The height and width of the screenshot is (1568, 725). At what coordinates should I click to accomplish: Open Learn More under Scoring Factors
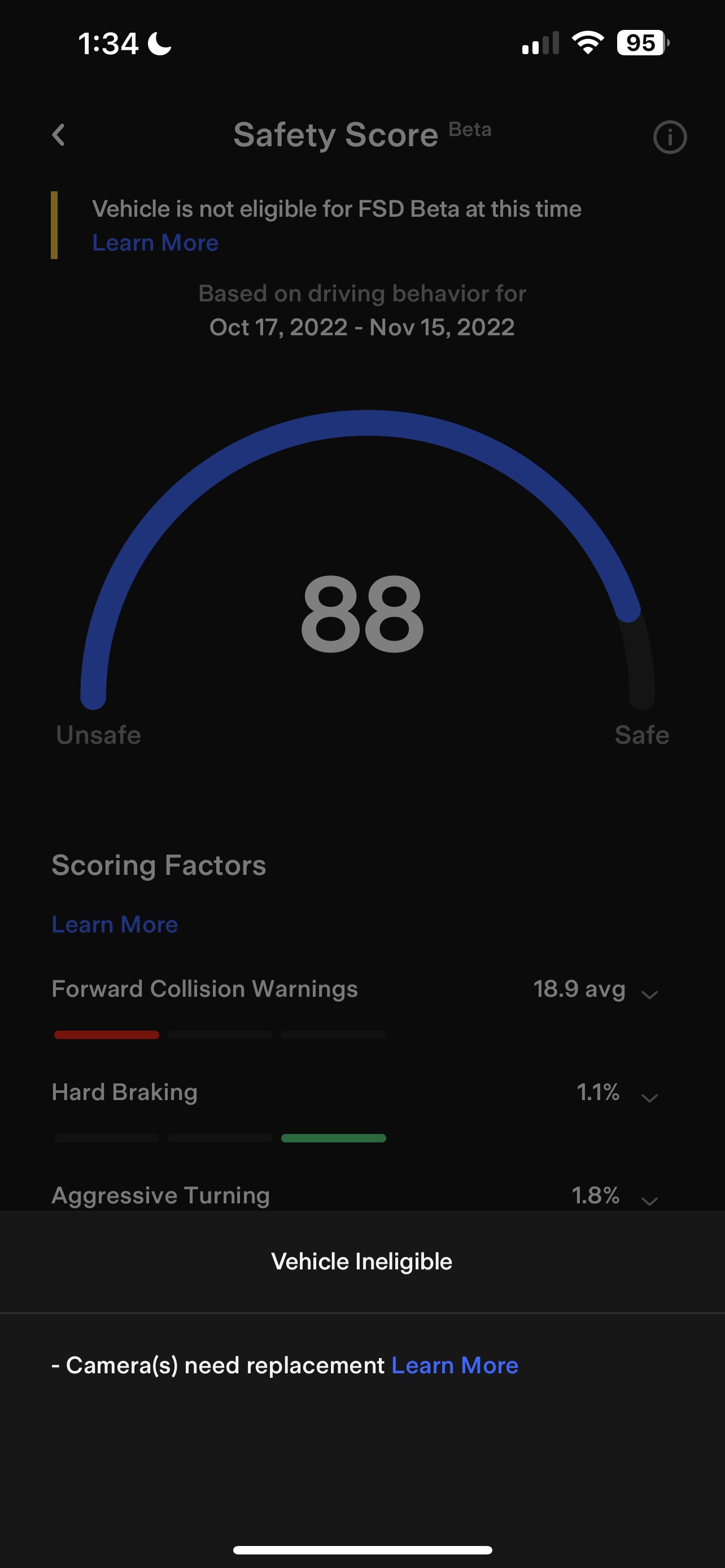[x=115, y=924]
